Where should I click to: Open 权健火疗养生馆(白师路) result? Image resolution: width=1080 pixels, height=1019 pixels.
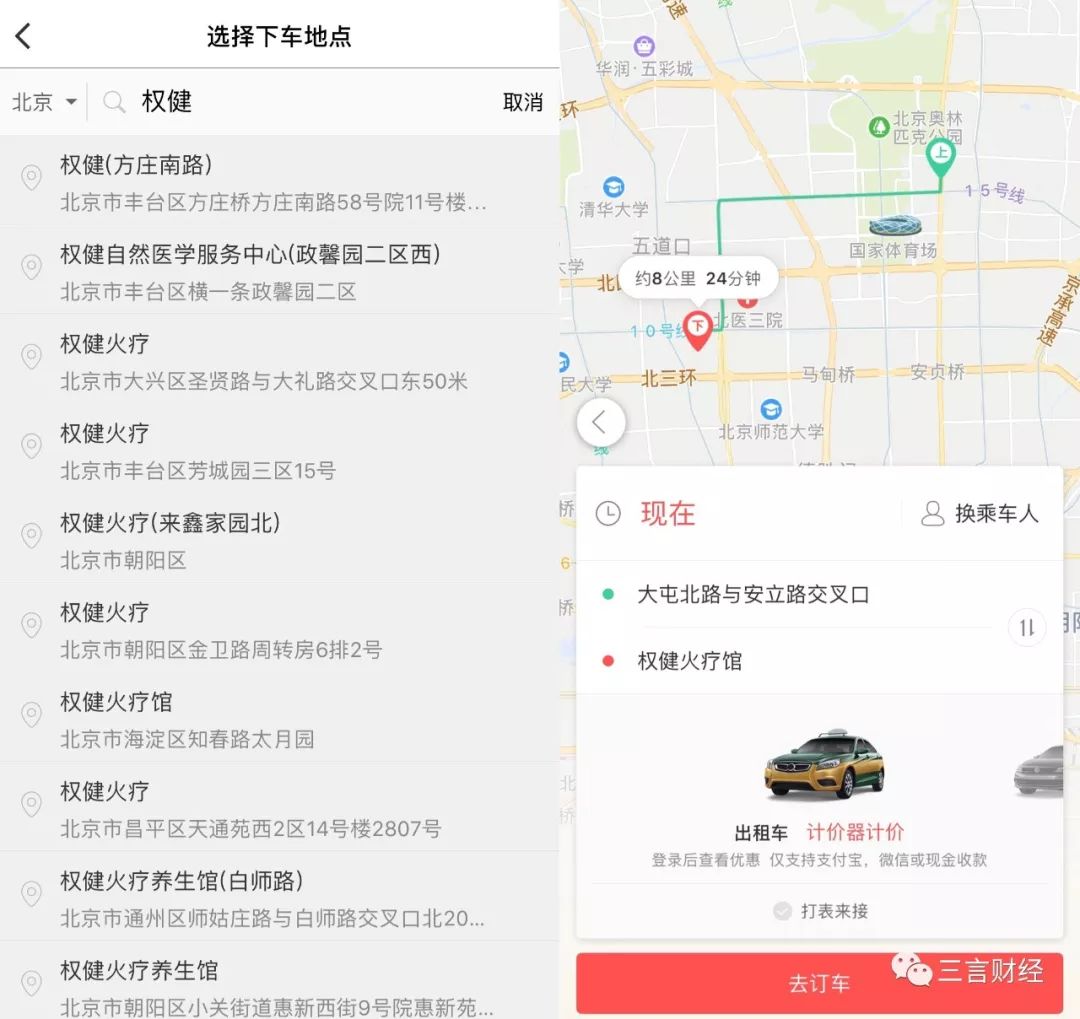[275, 897]
